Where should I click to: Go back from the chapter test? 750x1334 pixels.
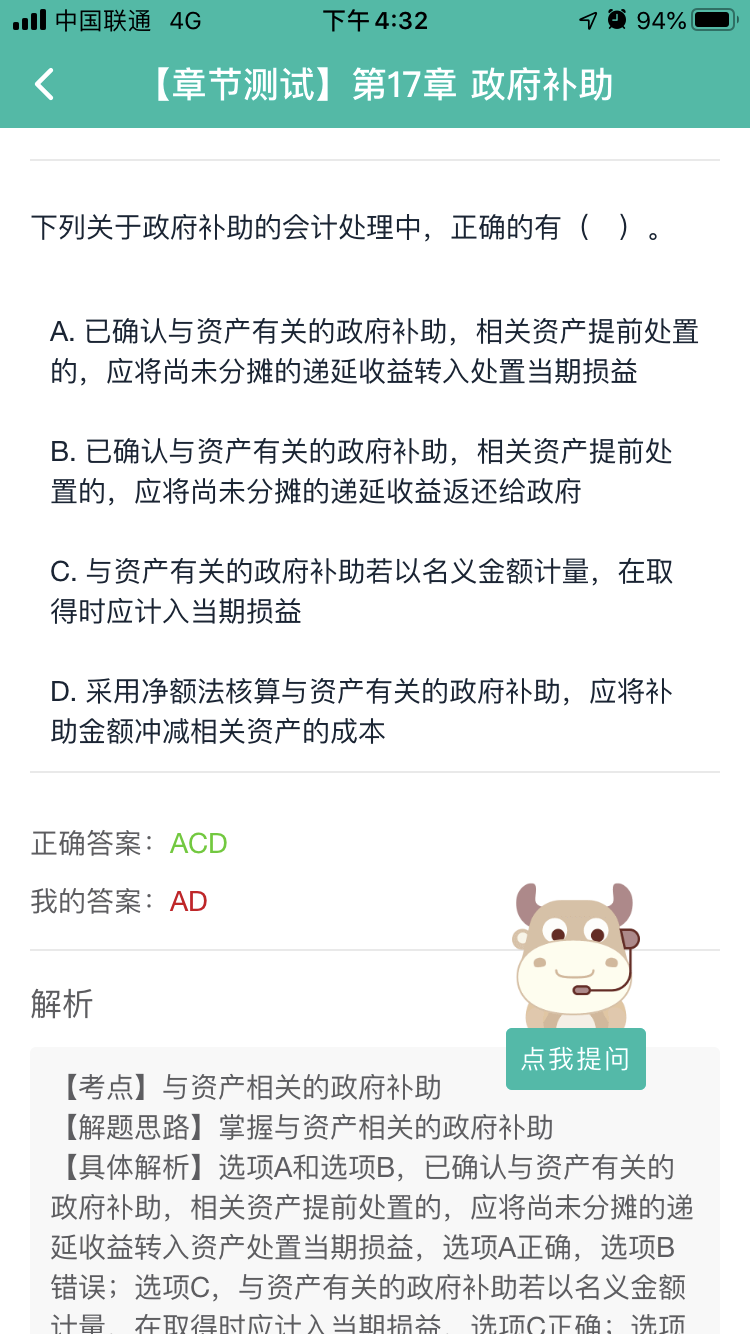[45, 85]
